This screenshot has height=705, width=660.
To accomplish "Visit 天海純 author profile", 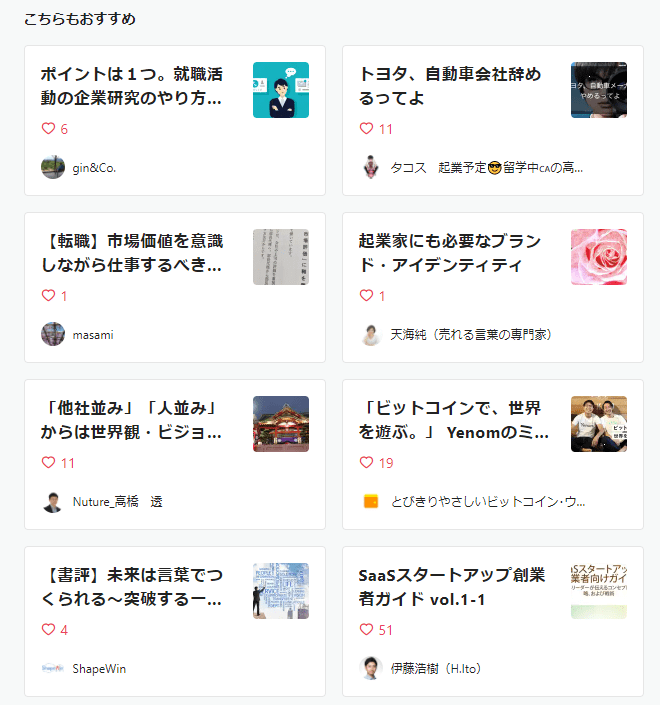I will pos(470,334).
